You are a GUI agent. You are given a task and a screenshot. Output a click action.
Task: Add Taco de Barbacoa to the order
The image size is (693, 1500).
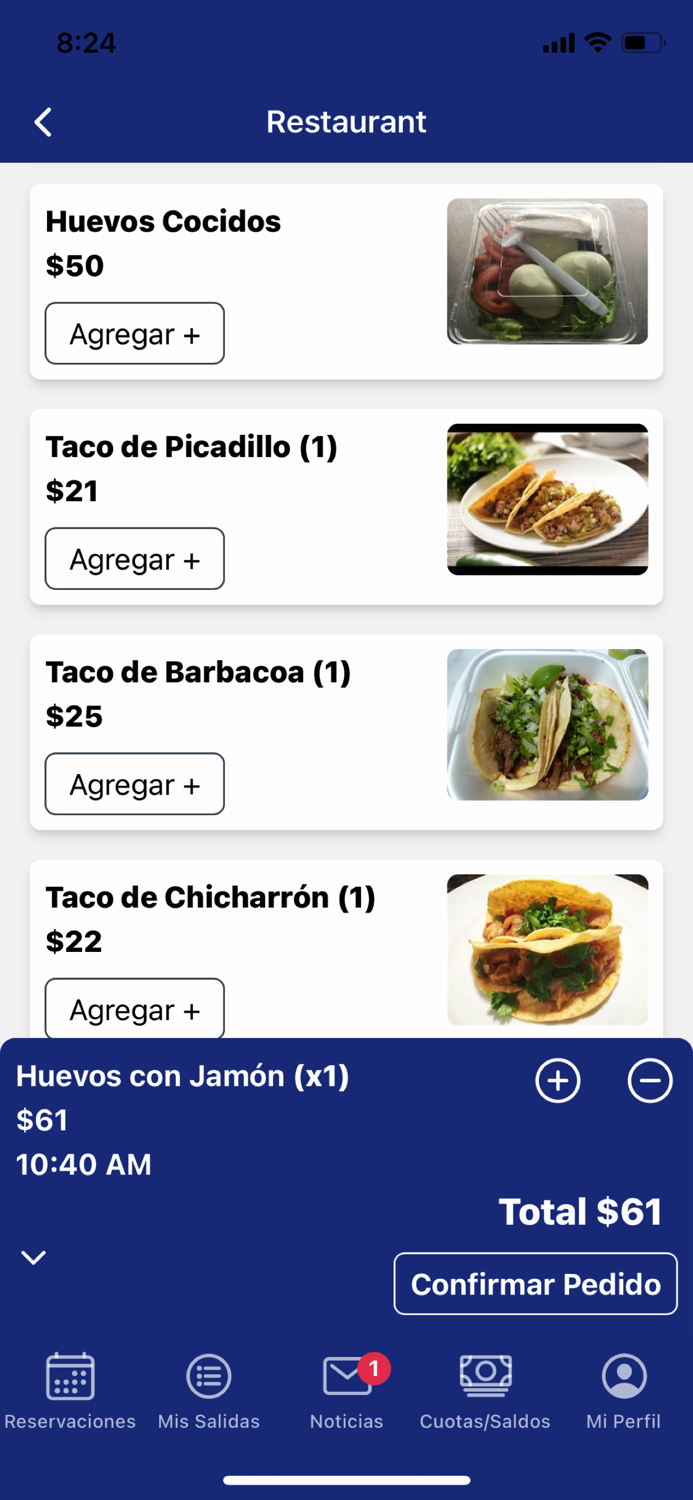point(135,784)
